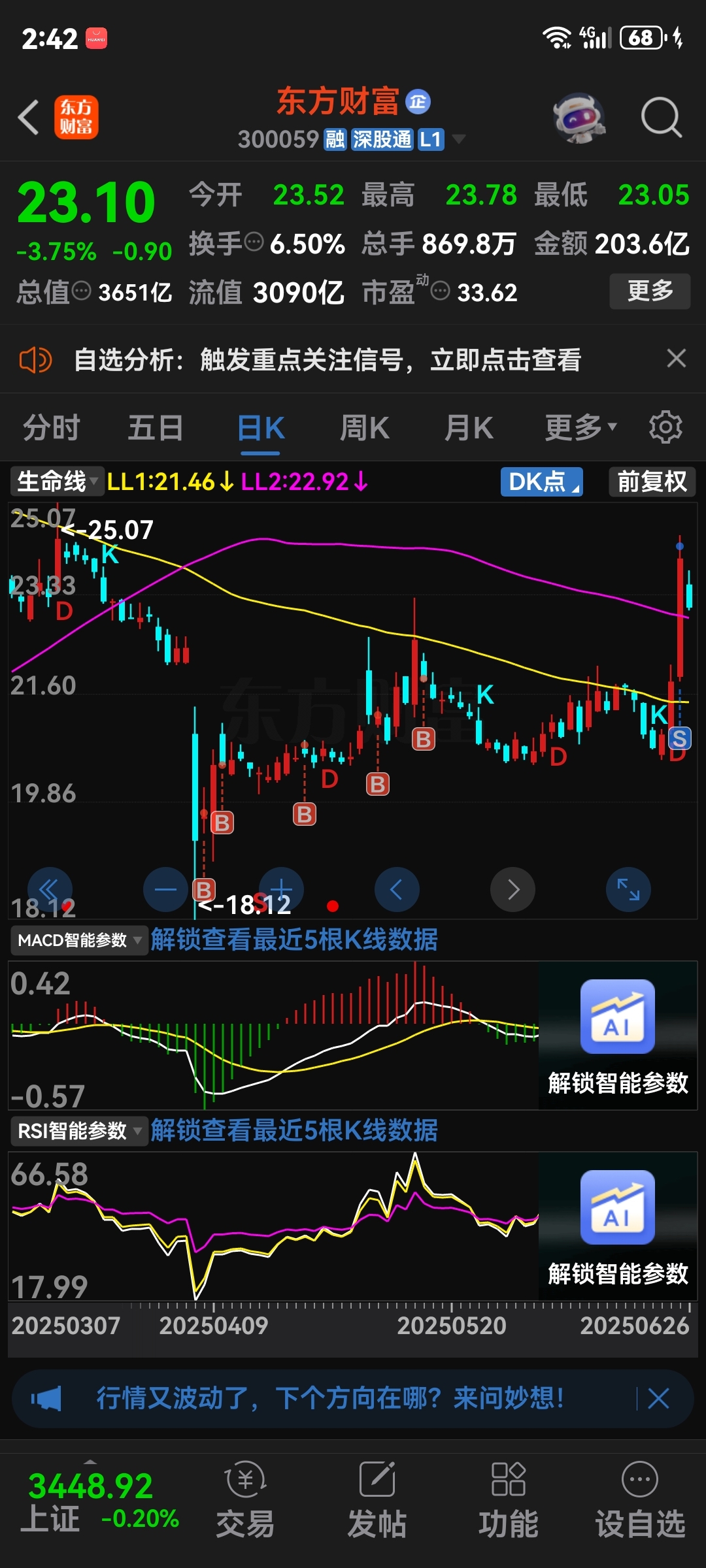
Task: Select the 月K chart tab
Action: point(468,429)
